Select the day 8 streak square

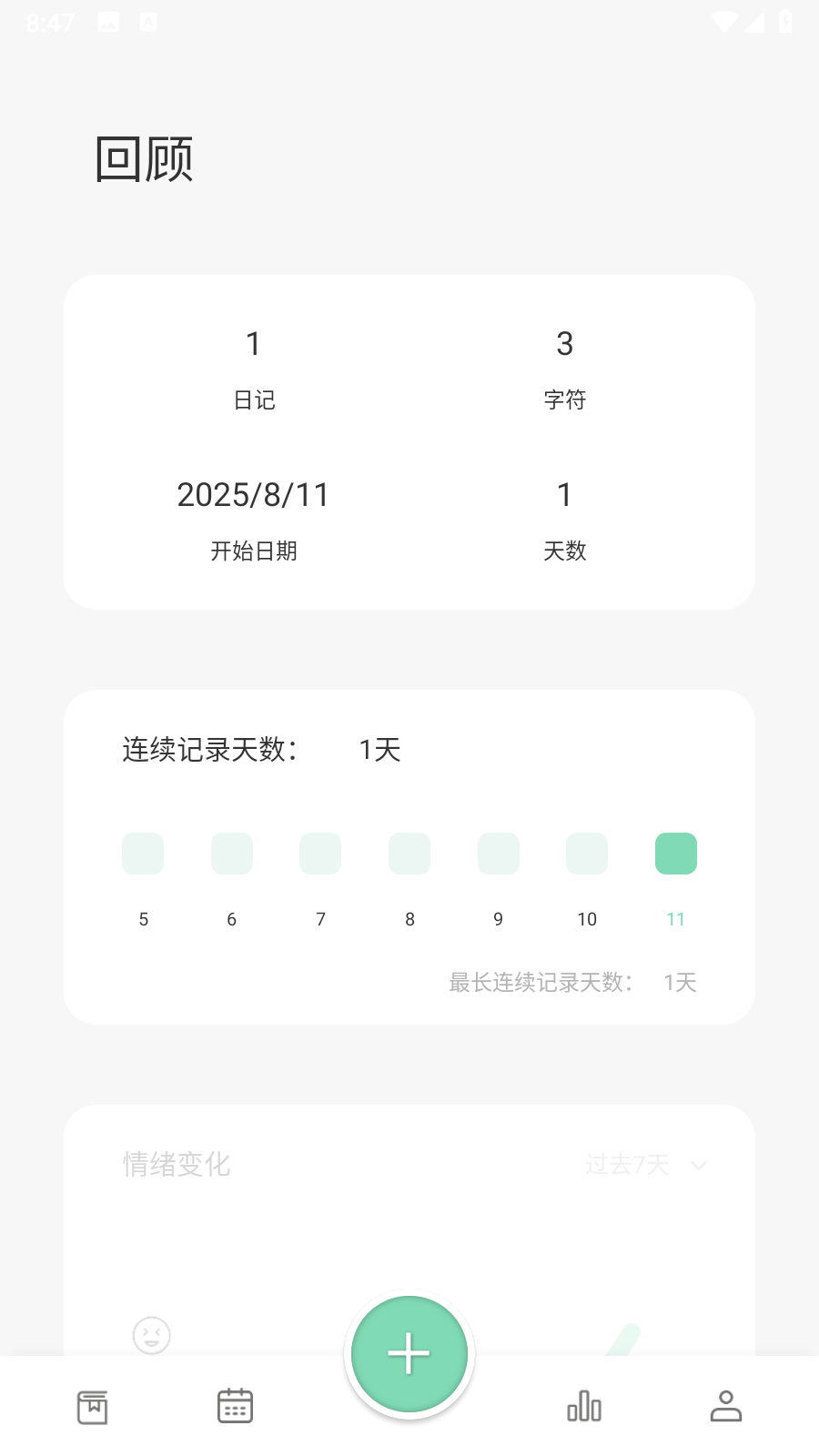pyautogui.click(x=409, y=853)
